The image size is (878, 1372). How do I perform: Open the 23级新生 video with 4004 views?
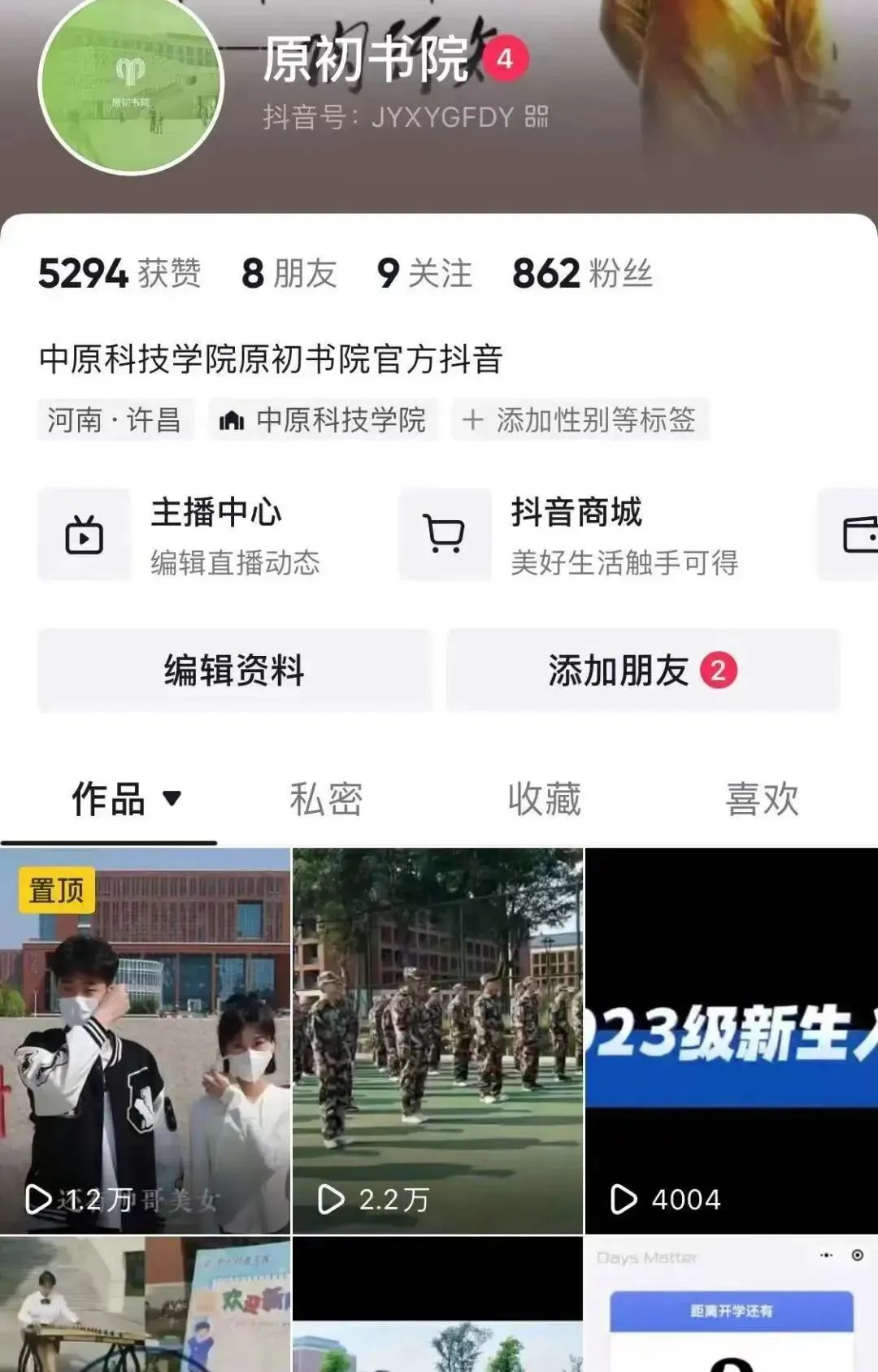tap(731, 1040)
